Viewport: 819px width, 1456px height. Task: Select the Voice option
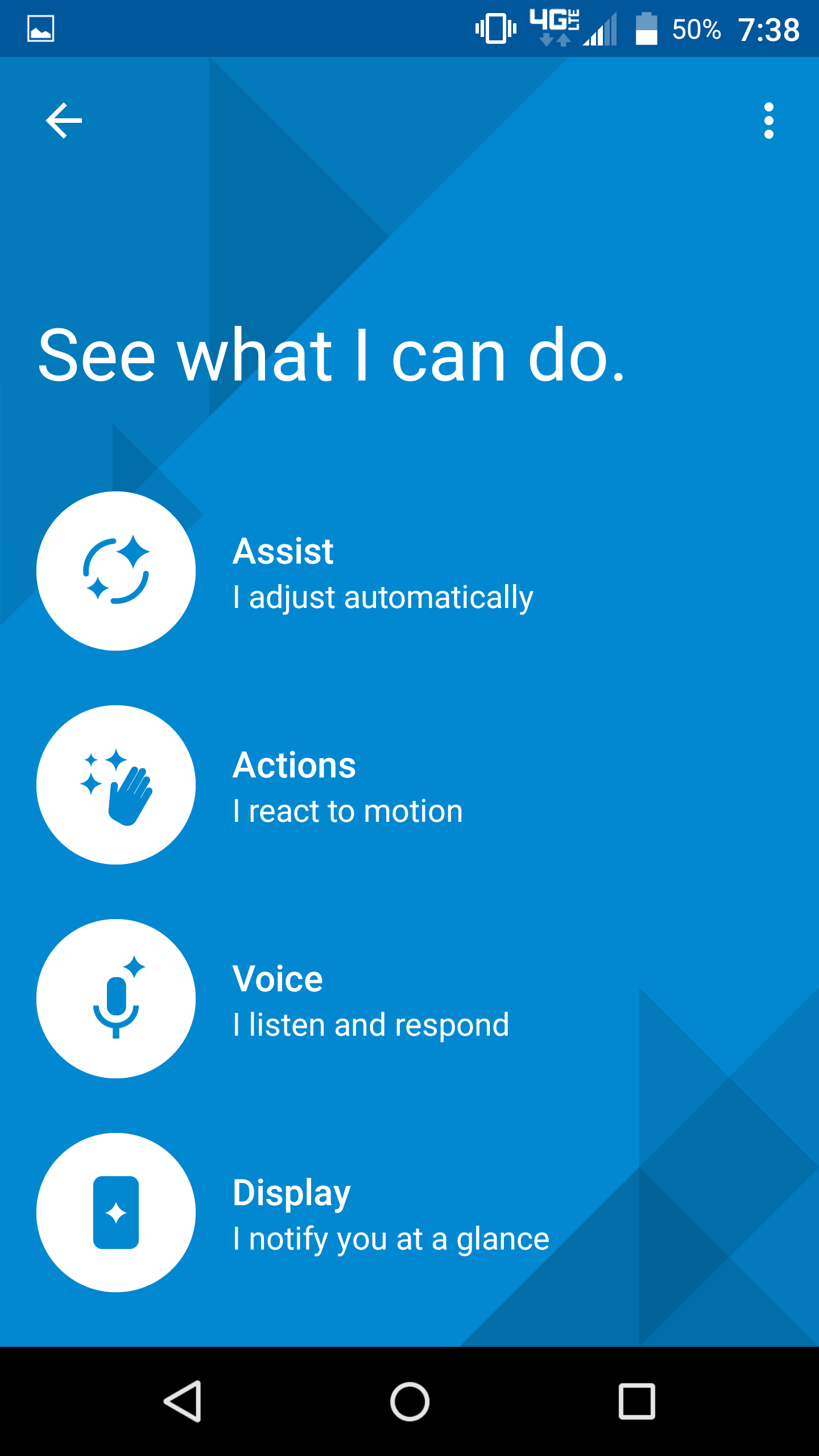(409, 999)
